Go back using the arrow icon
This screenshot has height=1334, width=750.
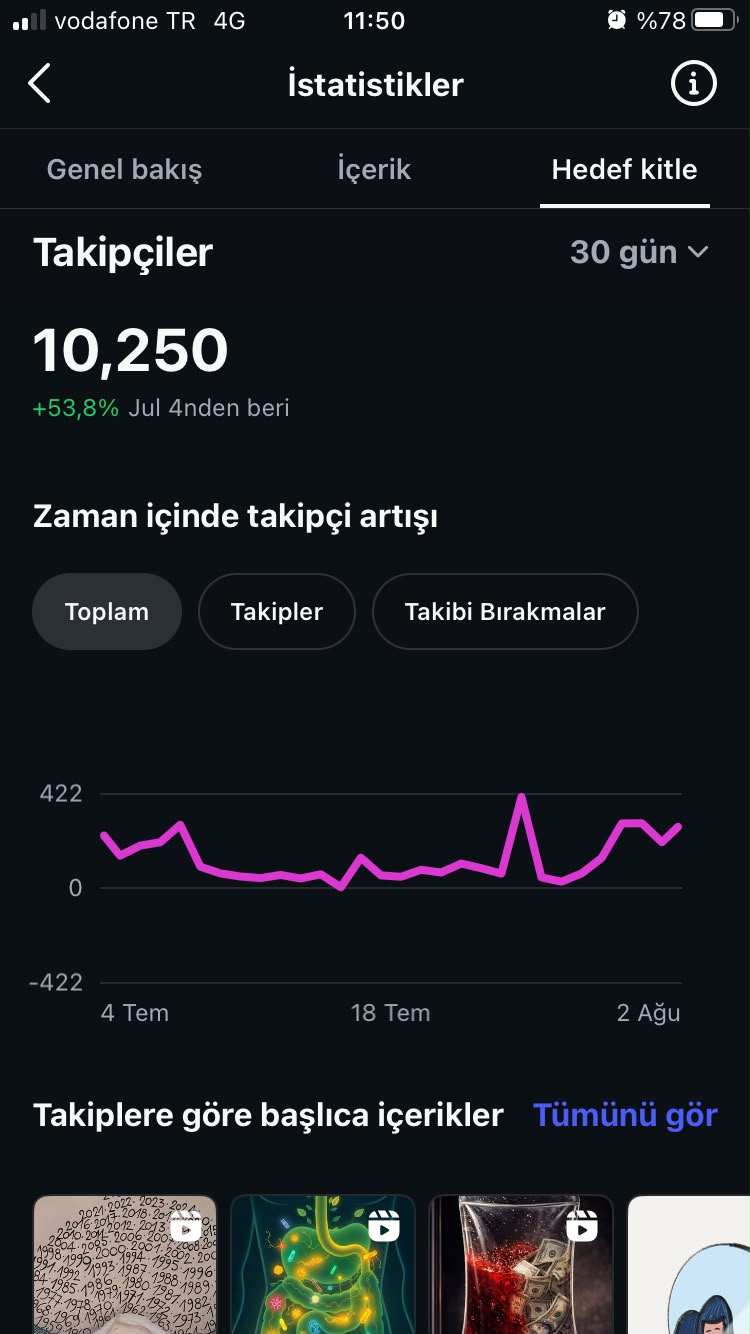39,84
